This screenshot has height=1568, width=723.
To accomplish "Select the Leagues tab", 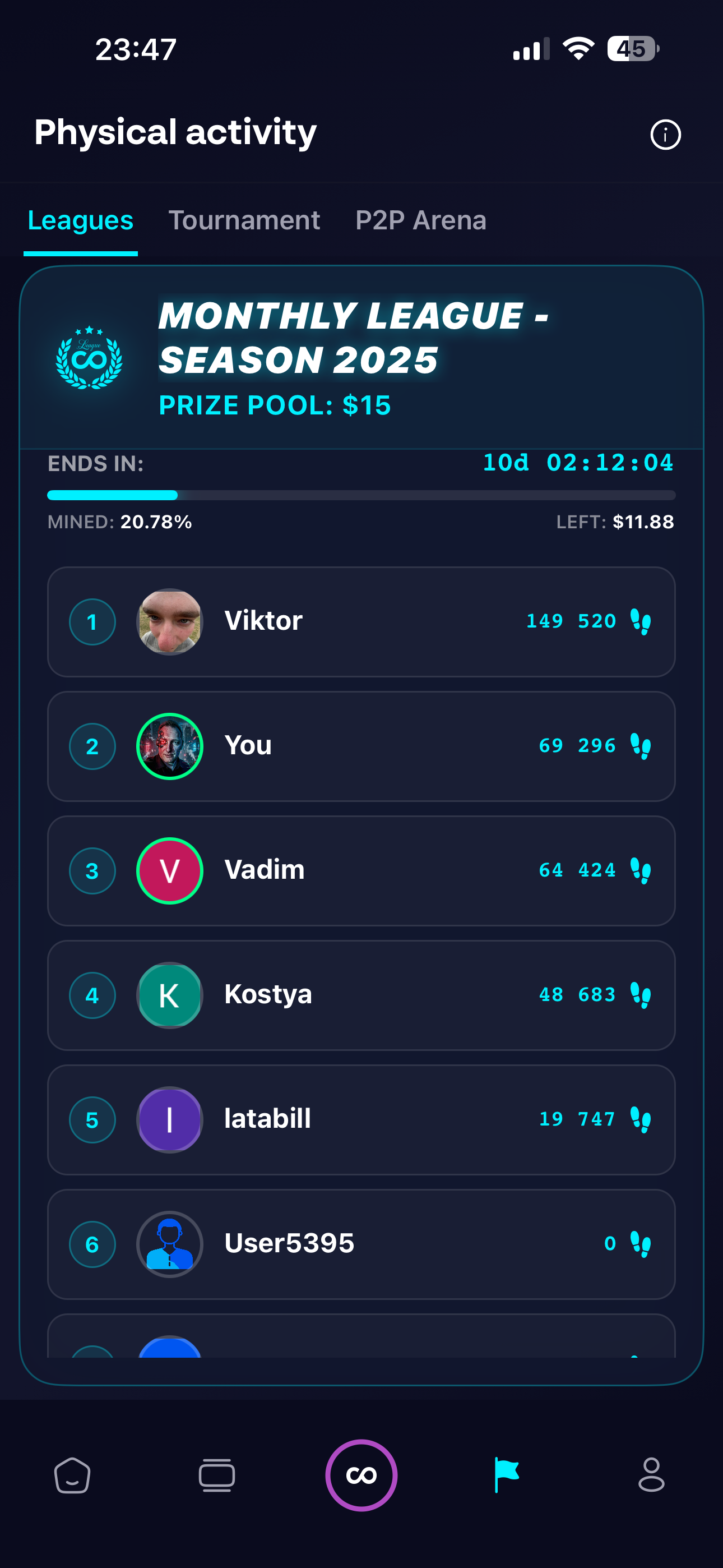I will [80, 220].
